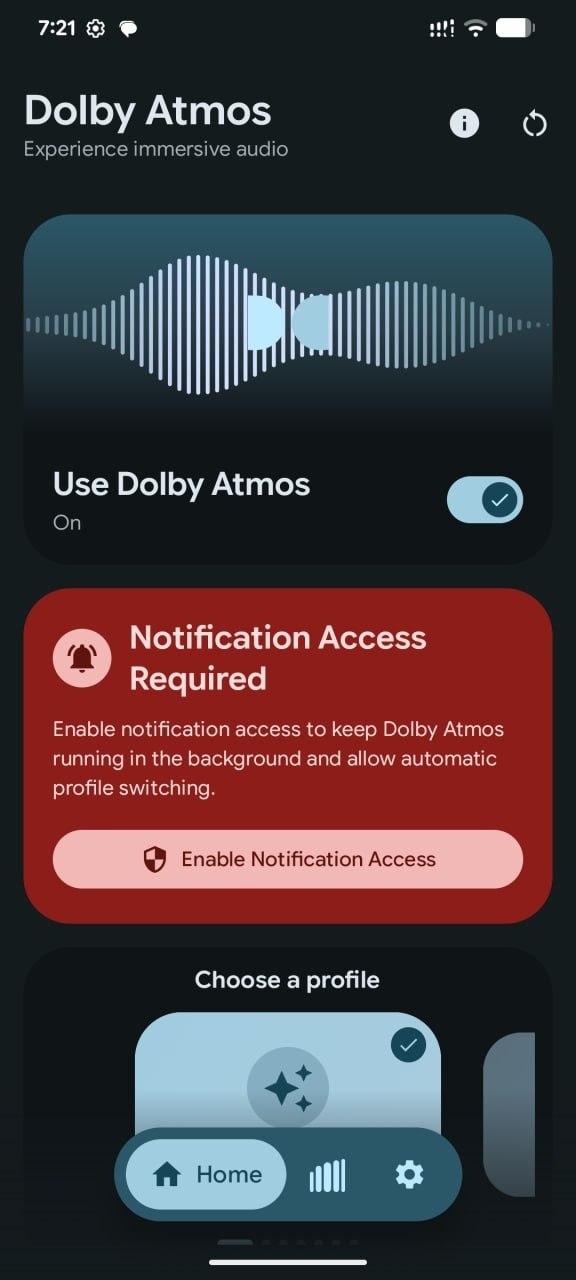Tap Enable Notification Access button
Image resolution: width=576 pixels, height=1280 pixels.
pos(288,859)
